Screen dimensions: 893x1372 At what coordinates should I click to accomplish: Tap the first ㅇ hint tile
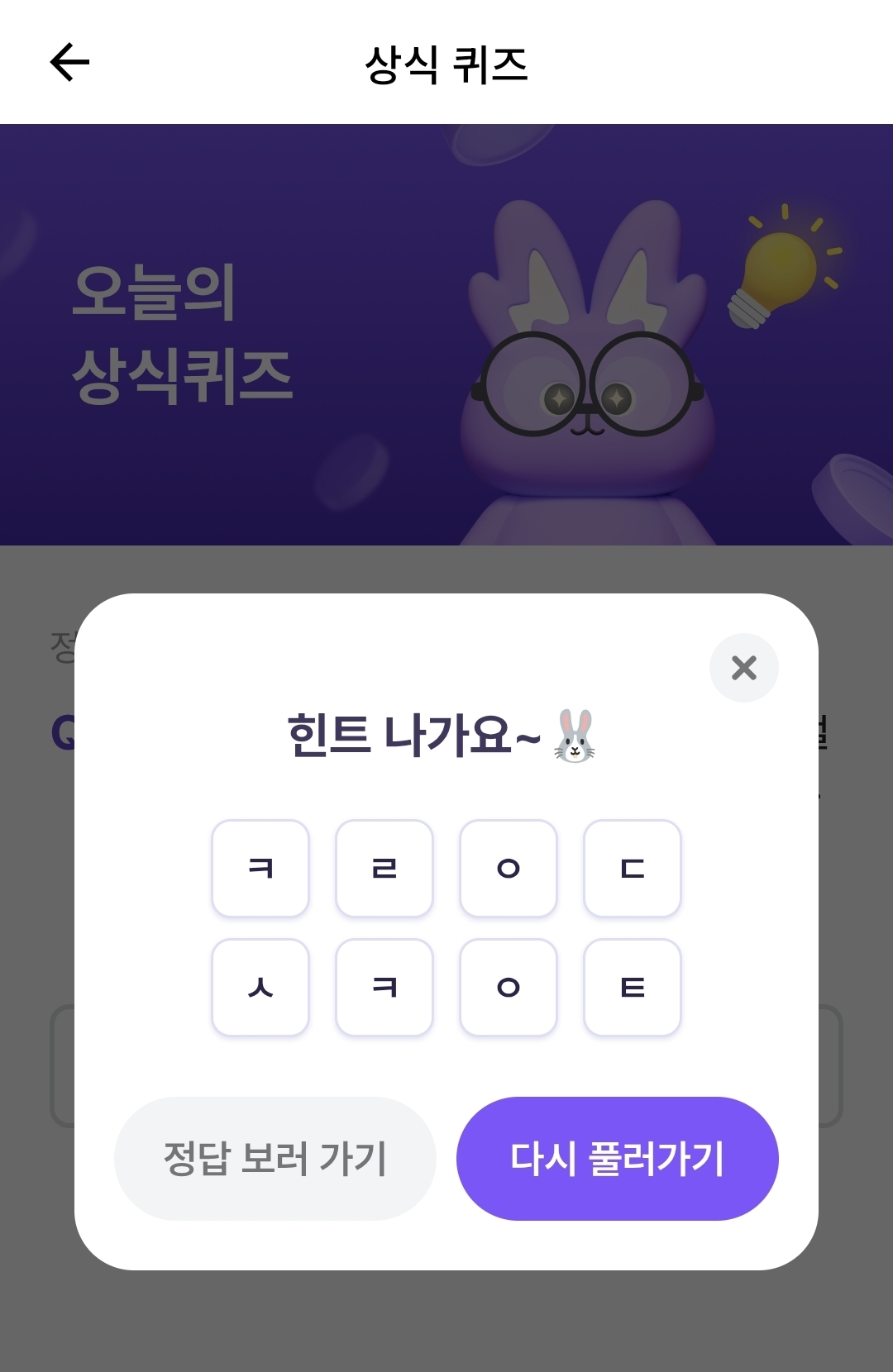click(508, 868)
